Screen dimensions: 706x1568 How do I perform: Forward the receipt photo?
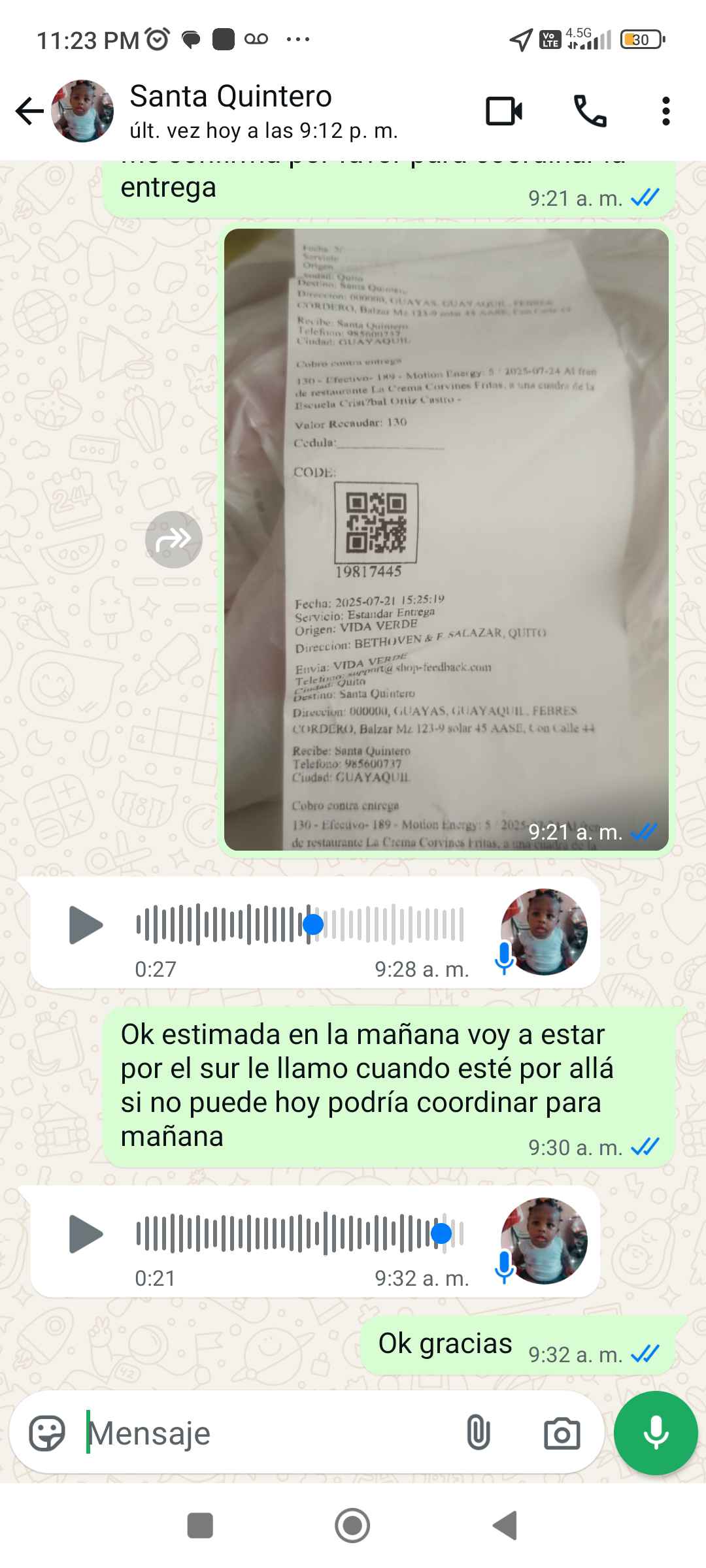click(173, 540)
